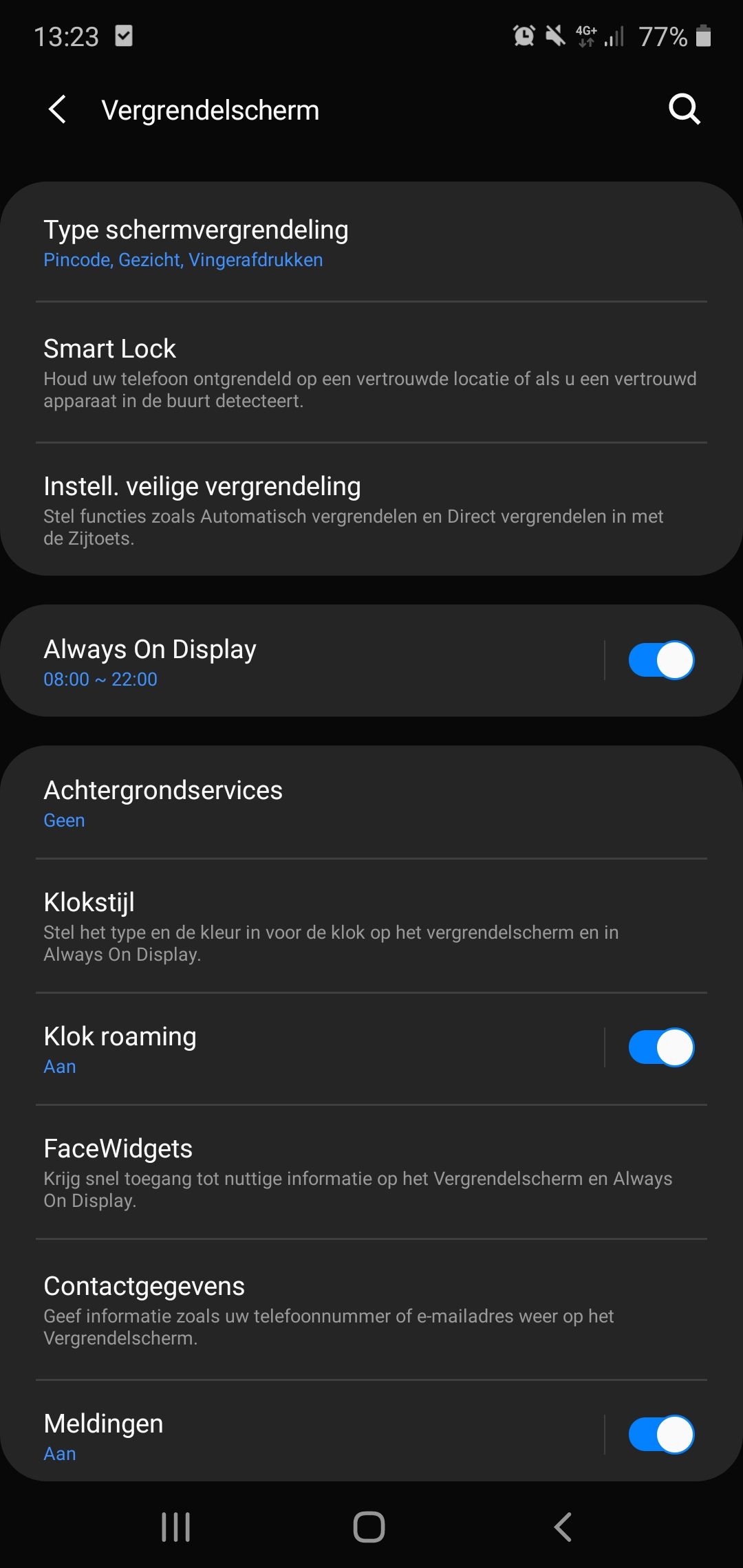Open Meldingen lock screen settings
The width and height of the screenshot is (743, 1568).
[x=303, y=1436]
